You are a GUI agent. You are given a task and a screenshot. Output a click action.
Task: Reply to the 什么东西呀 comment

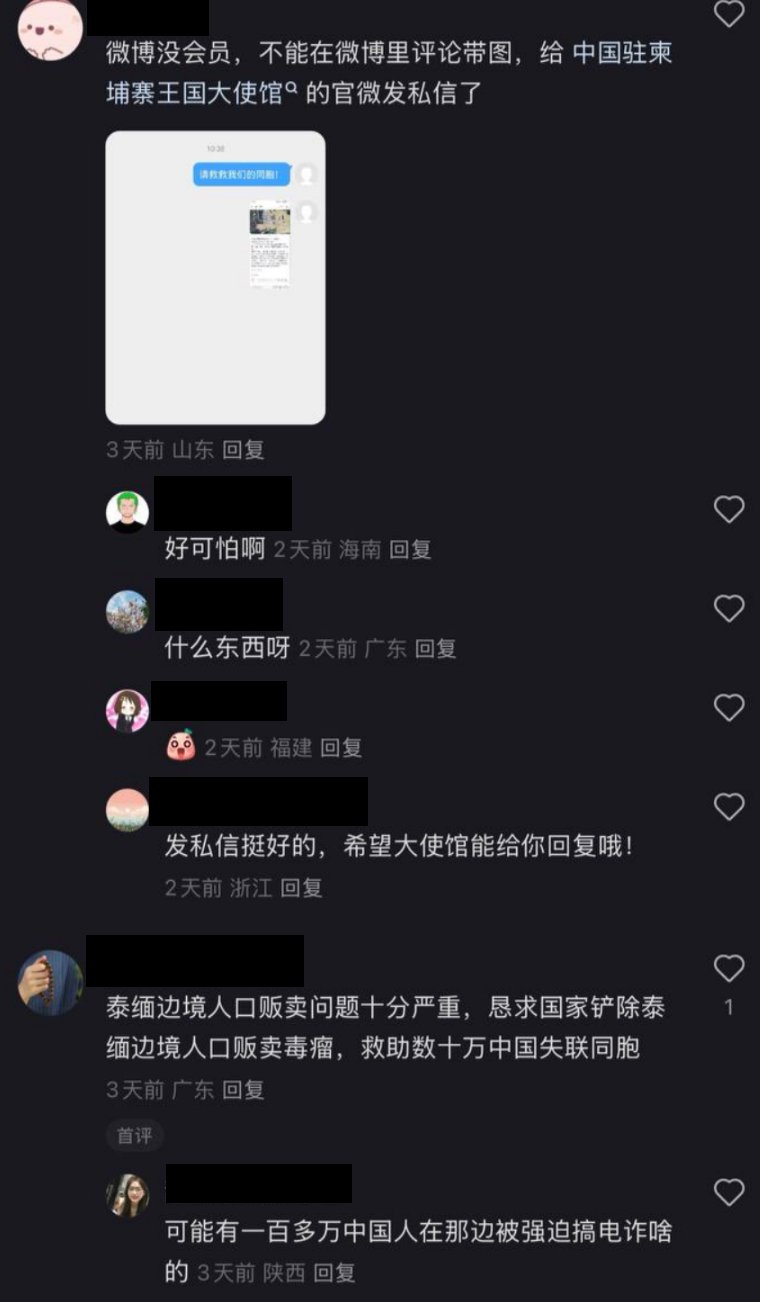[x=436, y=648]
